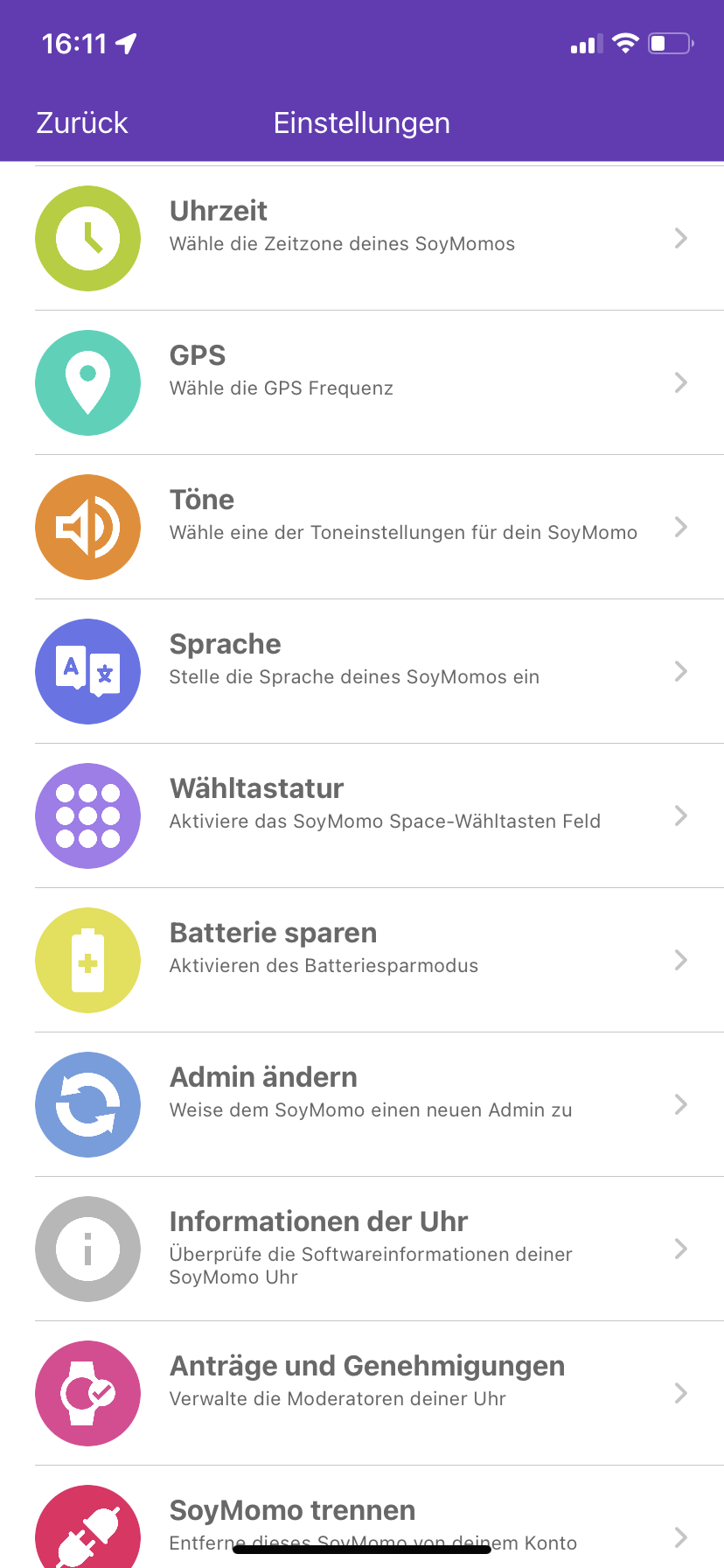Select the Batterie sparen battery icon
The width and height of the screenshot is (724, 1568).
coord(87,960)
